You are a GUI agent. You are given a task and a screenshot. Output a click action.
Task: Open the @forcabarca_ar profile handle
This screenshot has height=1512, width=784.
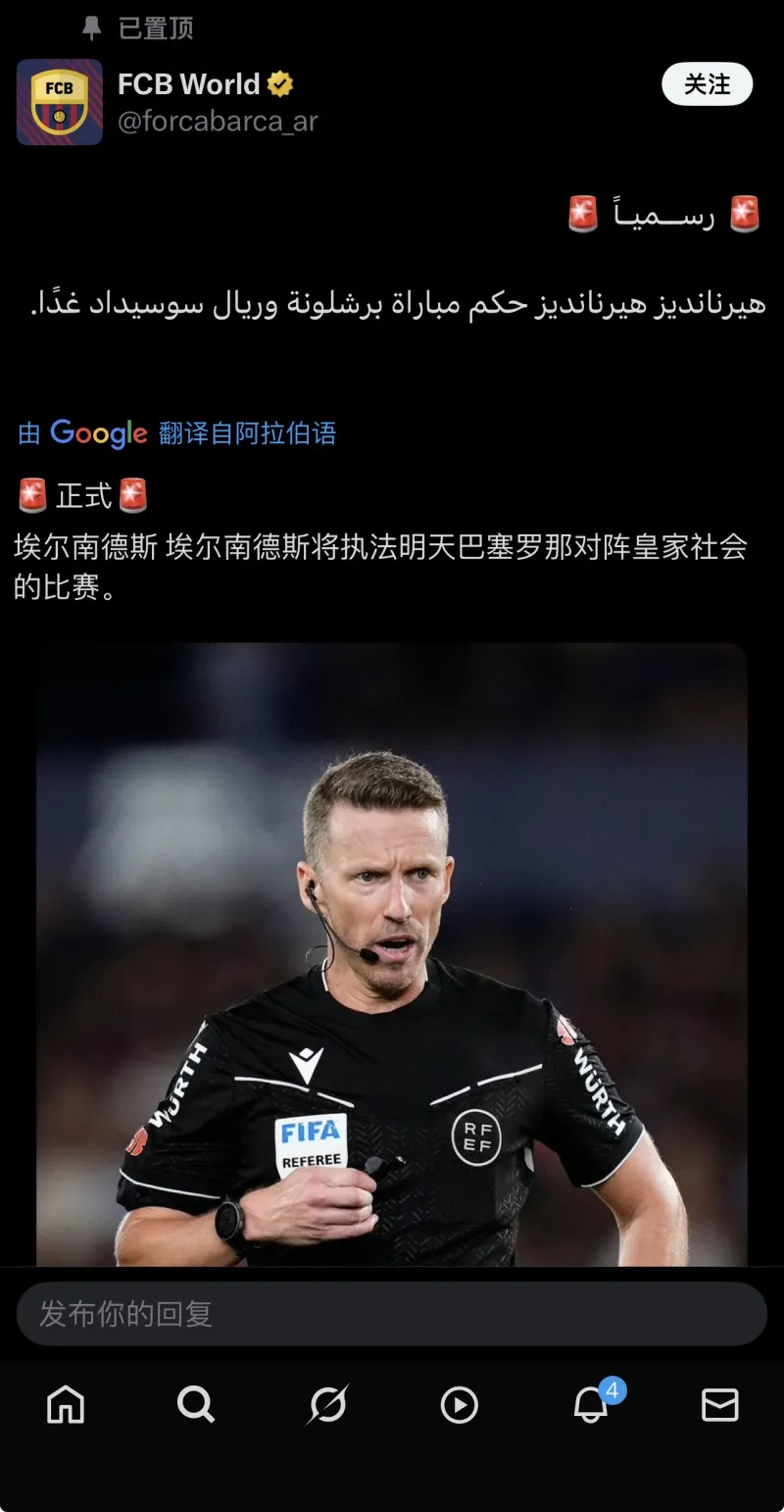click(x=218, y=122)
